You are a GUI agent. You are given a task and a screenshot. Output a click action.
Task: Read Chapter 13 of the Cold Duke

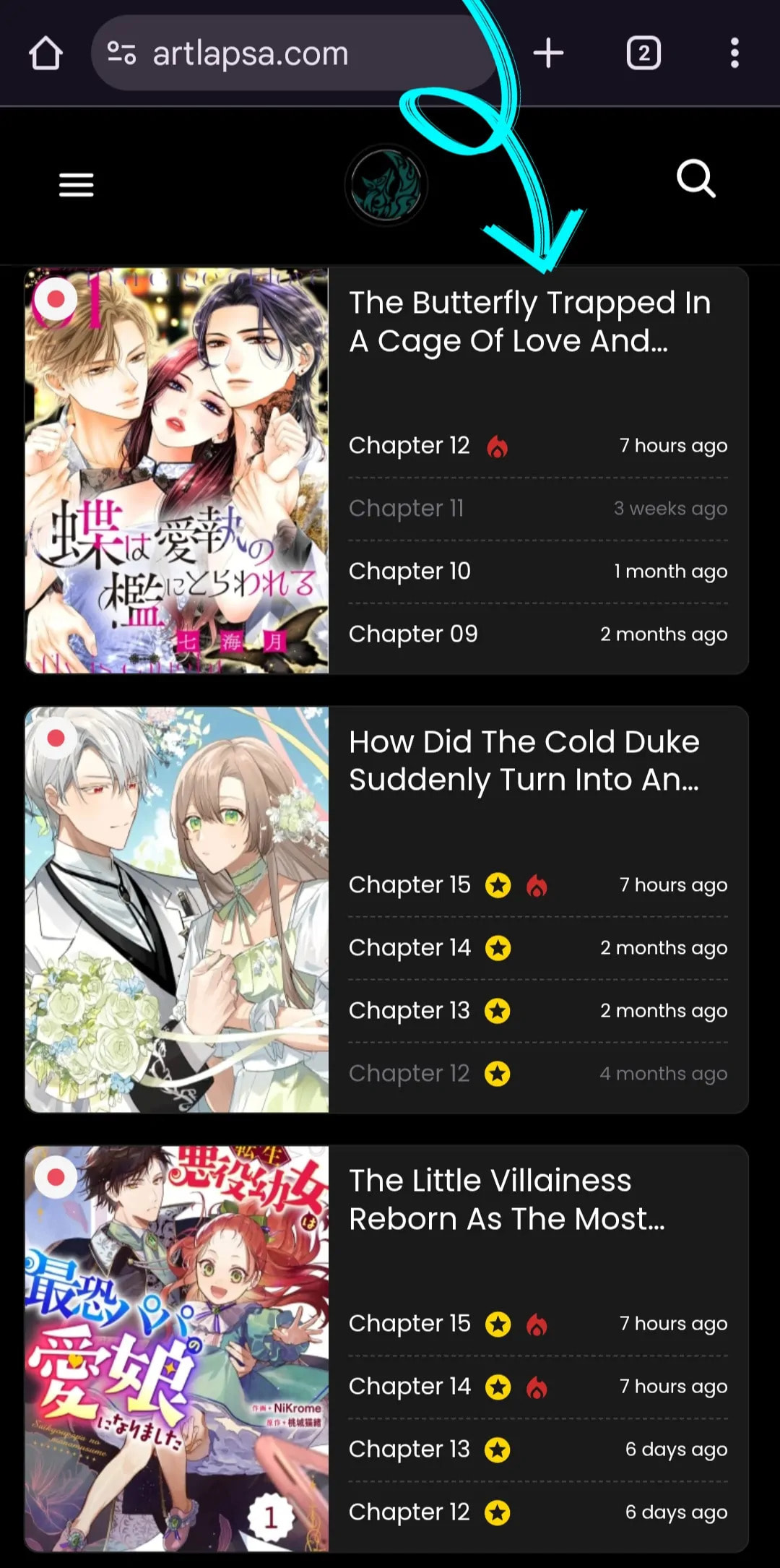pyautogui.click(x=409, y=1011)
